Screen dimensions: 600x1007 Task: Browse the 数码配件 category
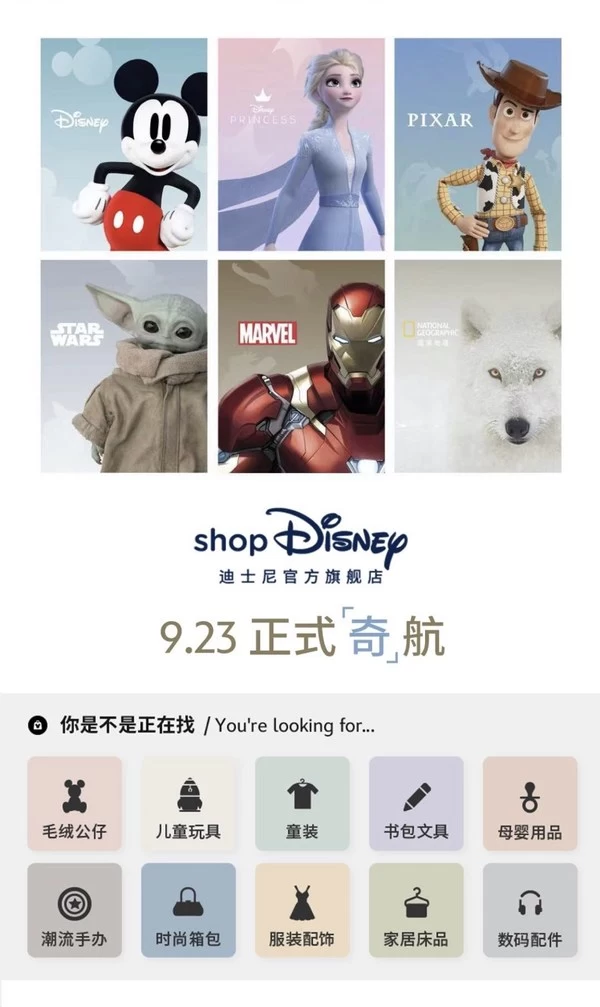530,910
